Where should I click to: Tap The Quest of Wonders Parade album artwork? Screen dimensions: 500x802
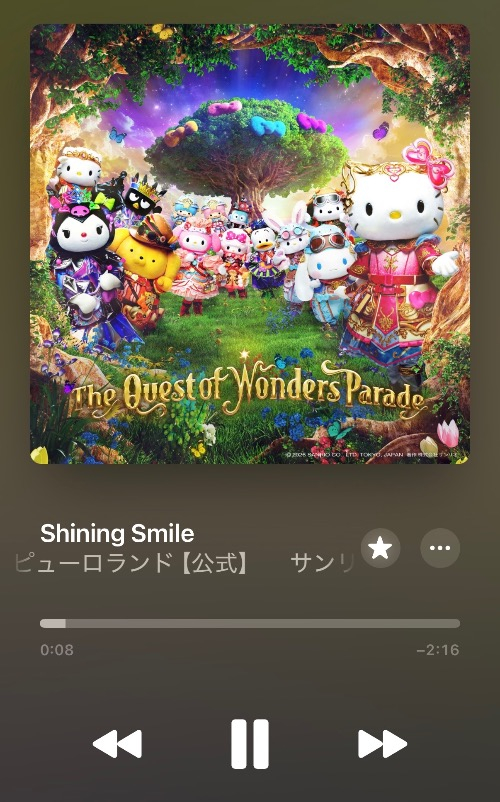(249, 244)
